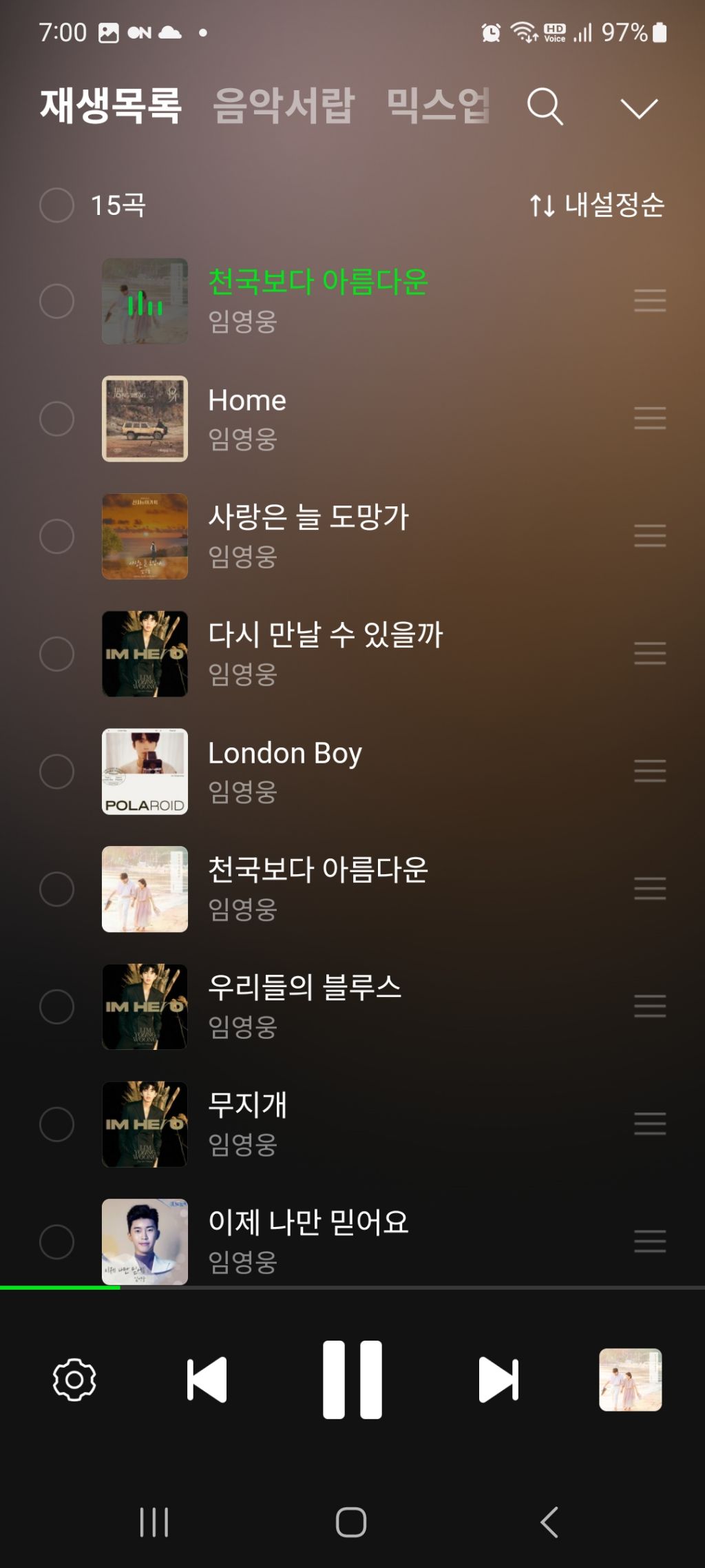Pause the current song

click(352, 1380)
